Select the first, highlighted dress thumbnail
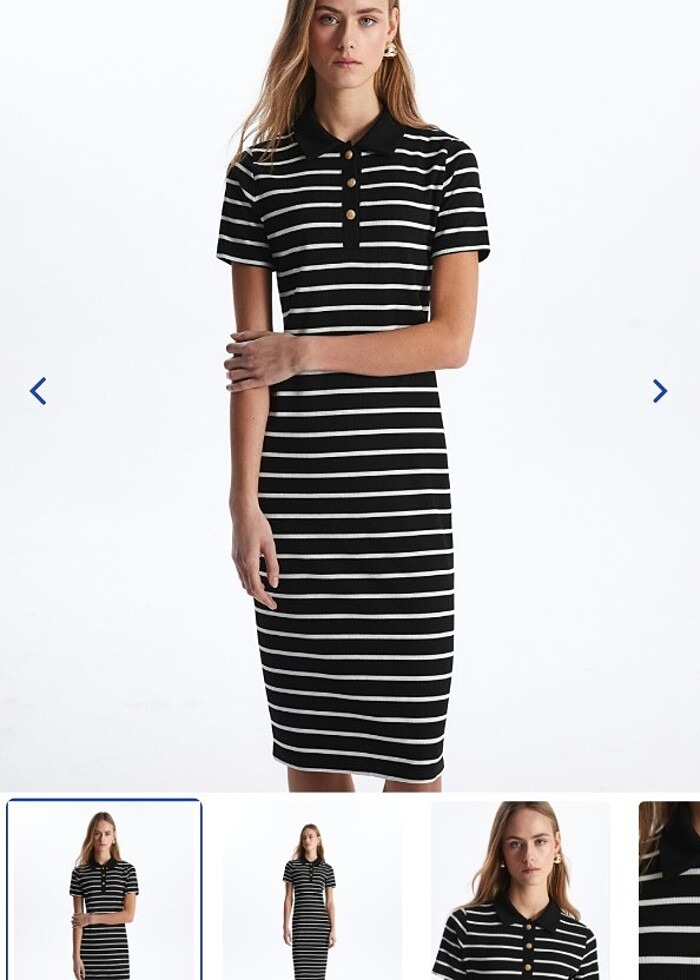This screenshot has height=980, width=700. click(104, 890)
